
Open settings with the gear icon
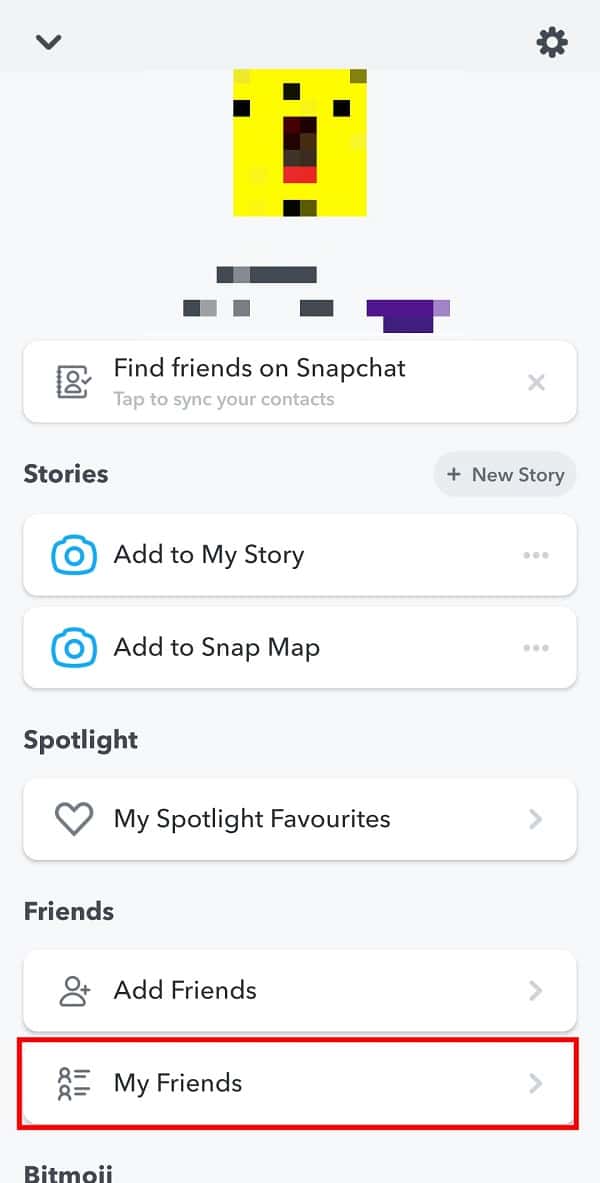click(x=552, y=42)
